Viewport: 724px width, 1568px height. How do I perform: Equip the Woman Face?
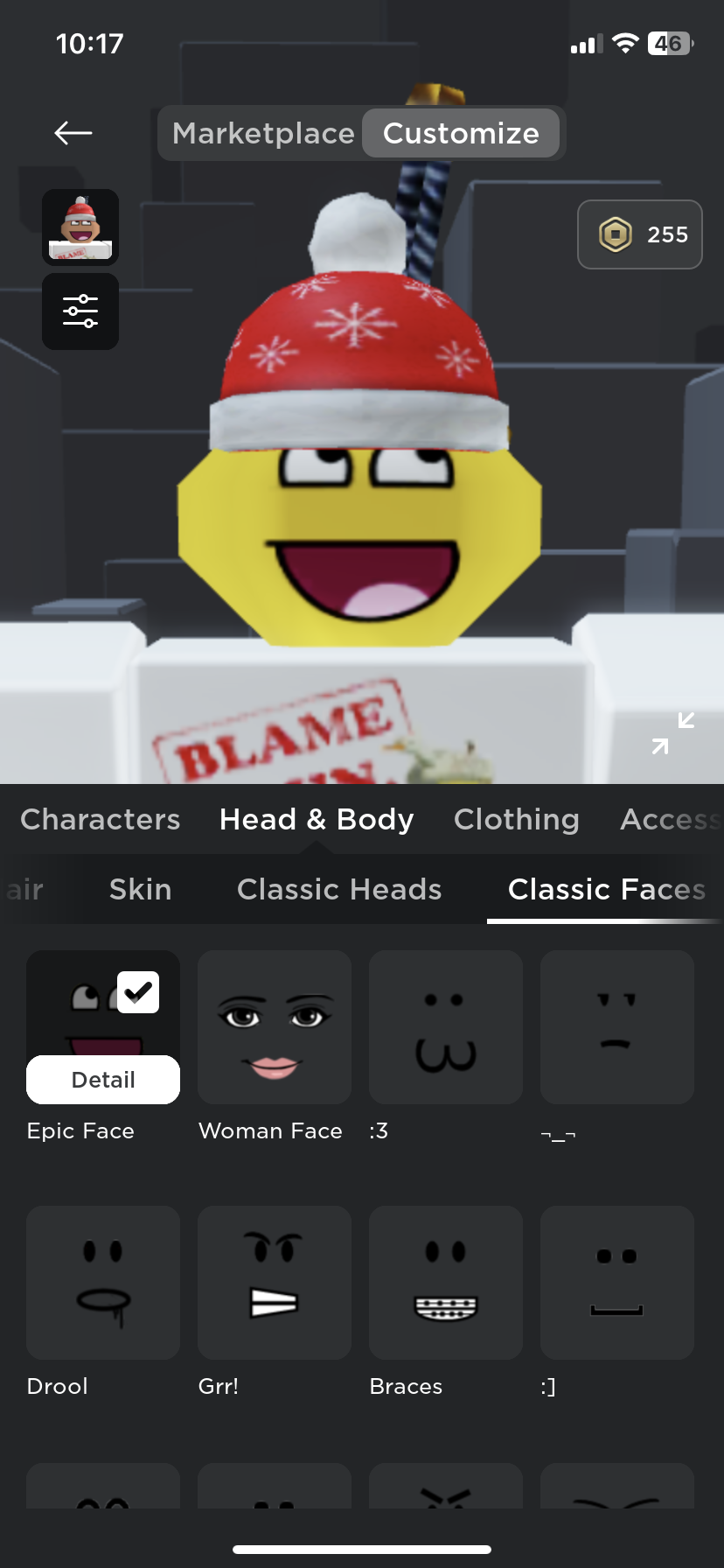point(275,1027)
